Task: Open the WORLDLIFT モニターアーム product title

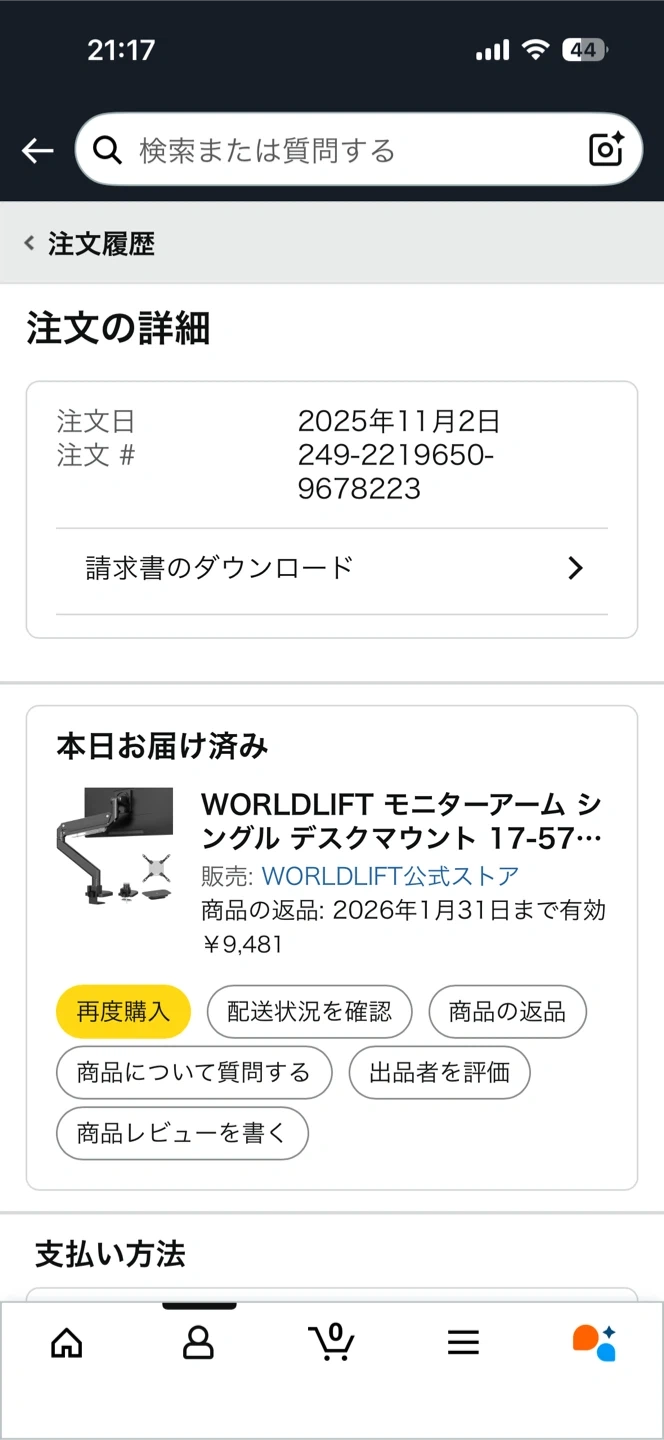Action: [x=401, y=820]
